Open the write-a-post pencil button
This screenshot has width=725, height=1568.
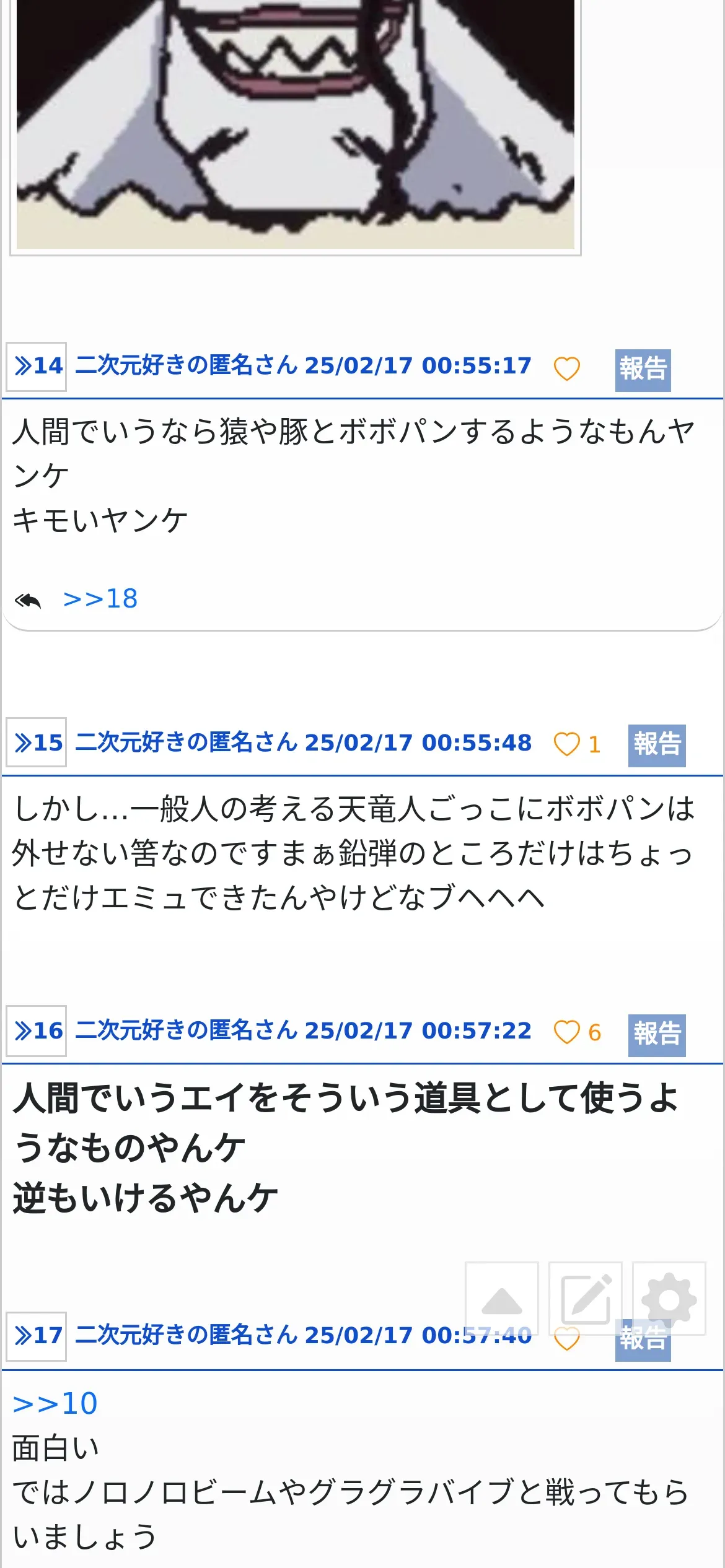(x=586, y=1298)
